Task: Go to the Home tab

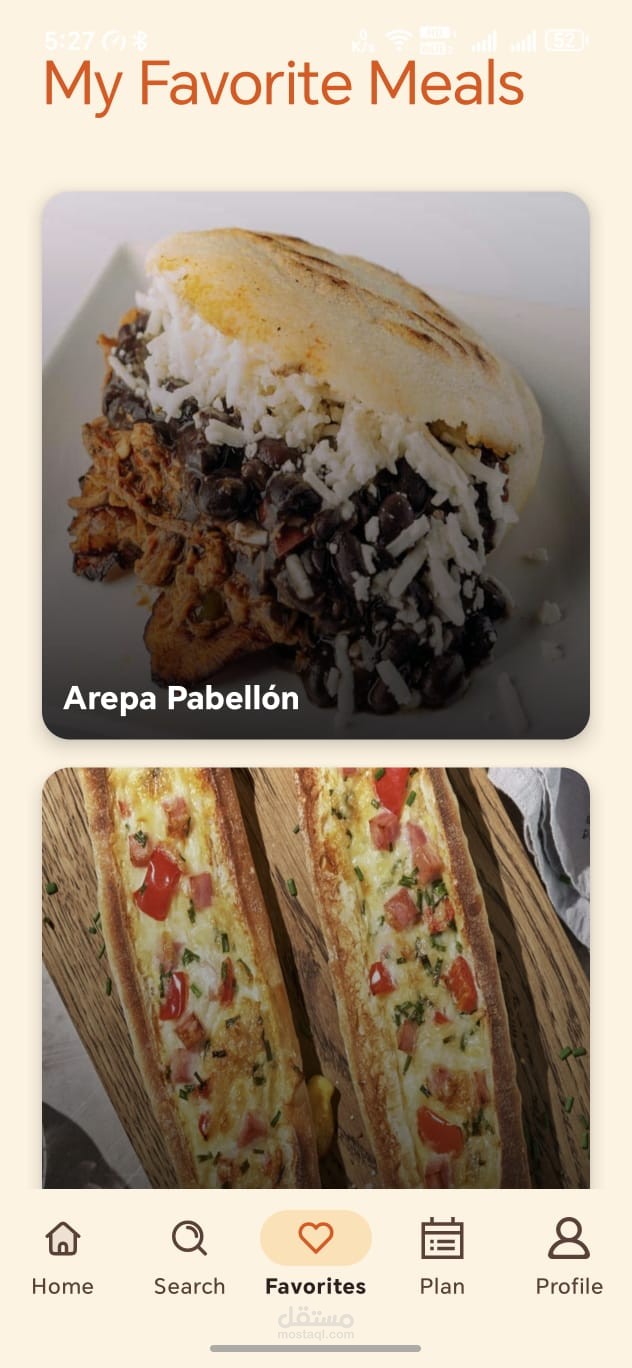Action: pos(62,1257)
